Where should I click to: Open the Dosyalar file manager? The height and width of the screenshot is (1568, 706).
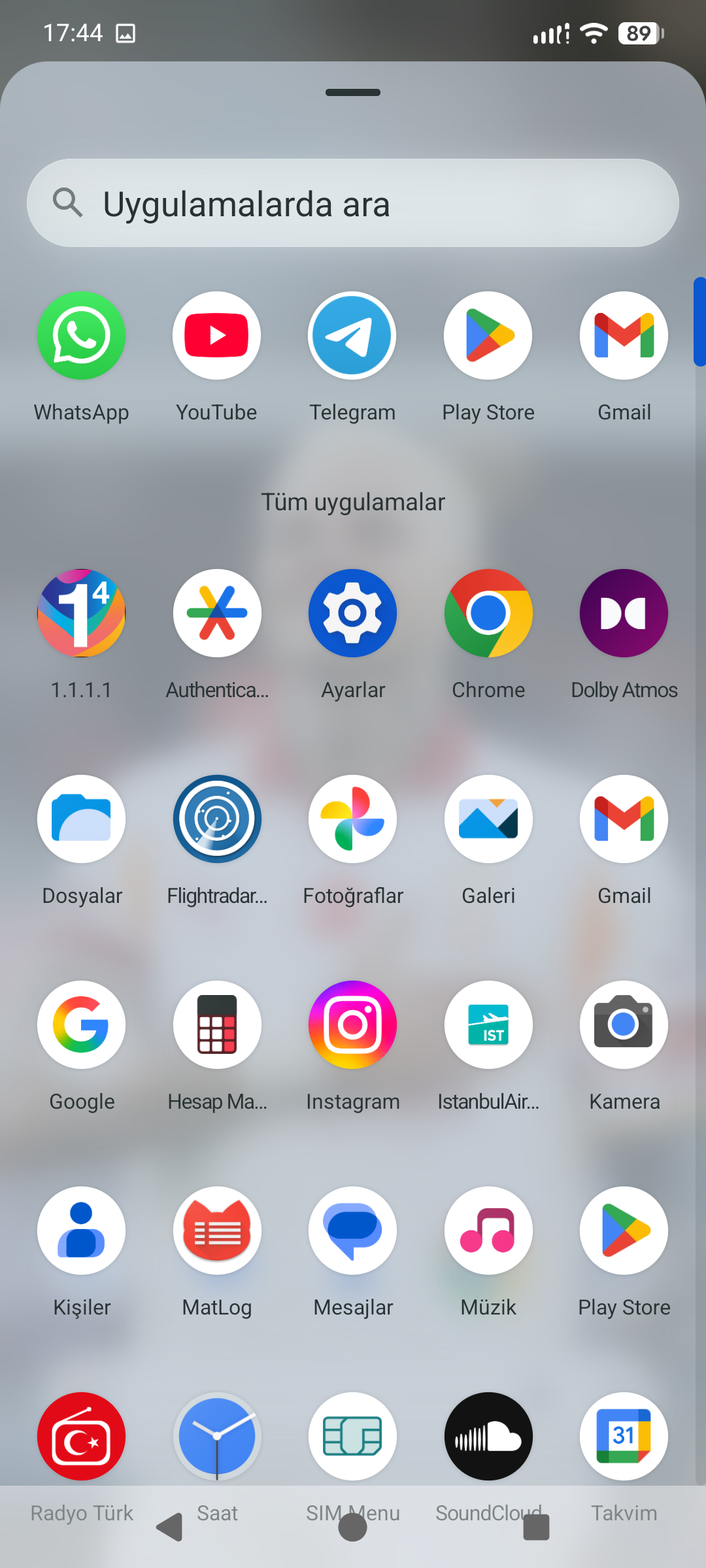coord(81,819)
